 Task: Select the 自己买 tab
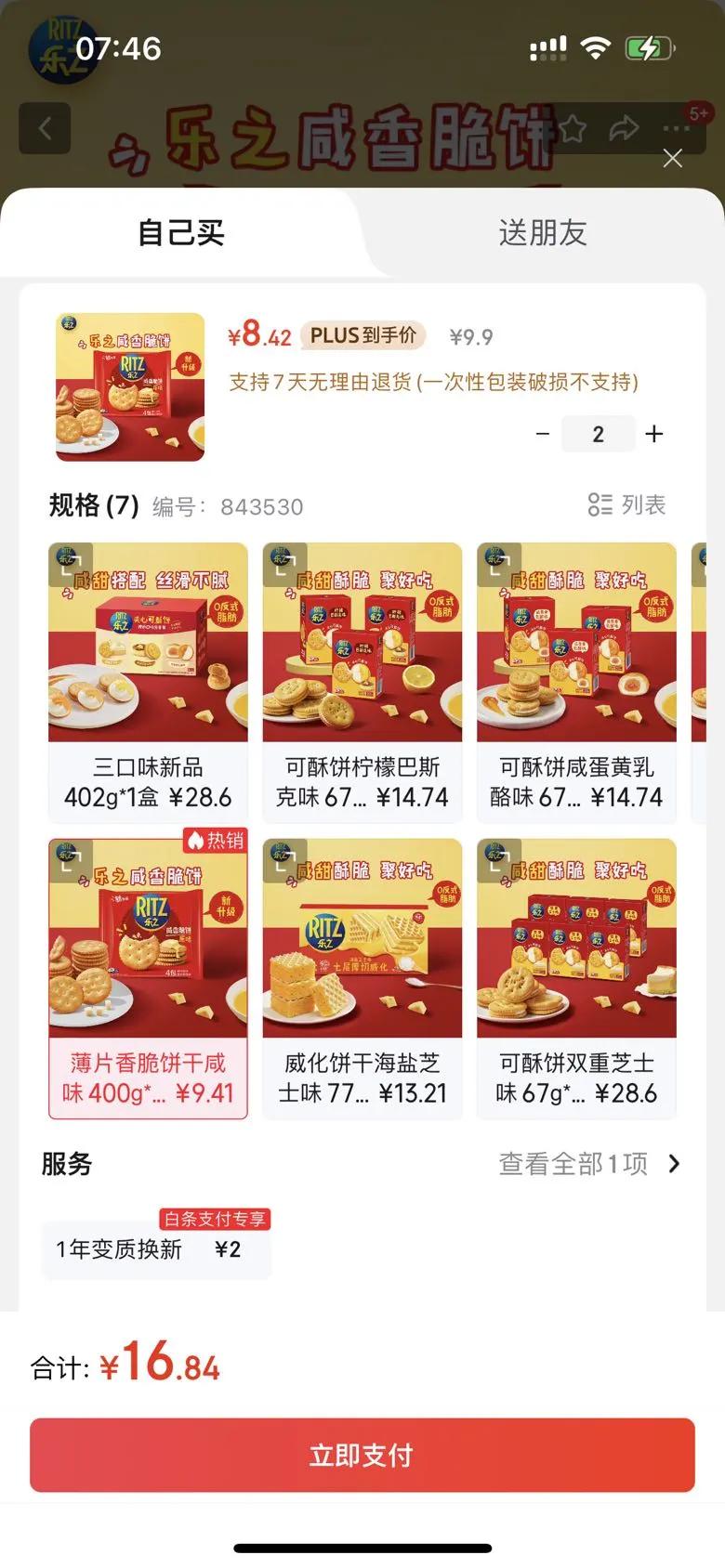click(x=181, y=232)
